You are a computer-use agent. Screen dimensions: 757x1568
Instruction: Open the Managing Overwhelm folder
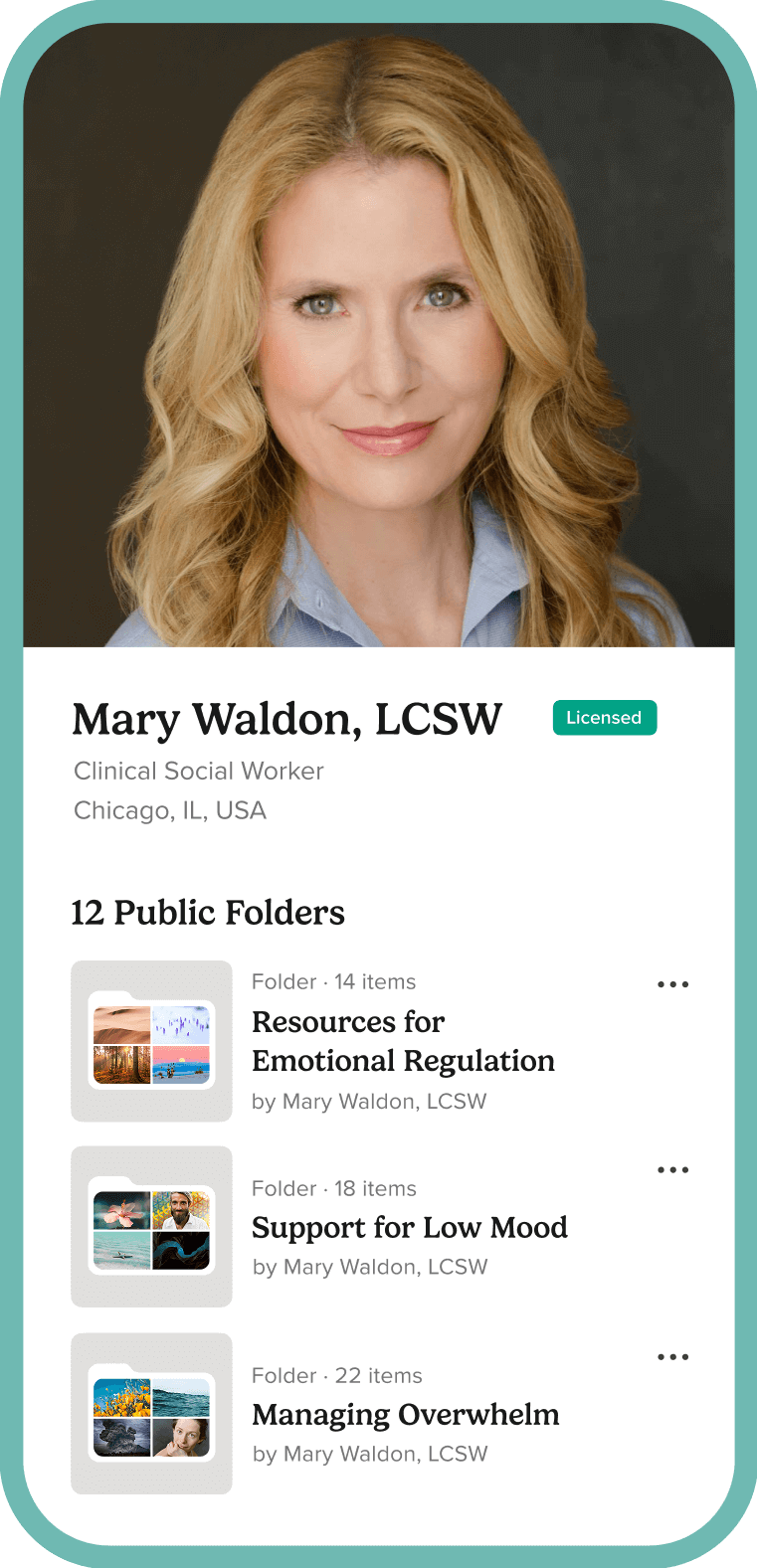point(405,1415)
